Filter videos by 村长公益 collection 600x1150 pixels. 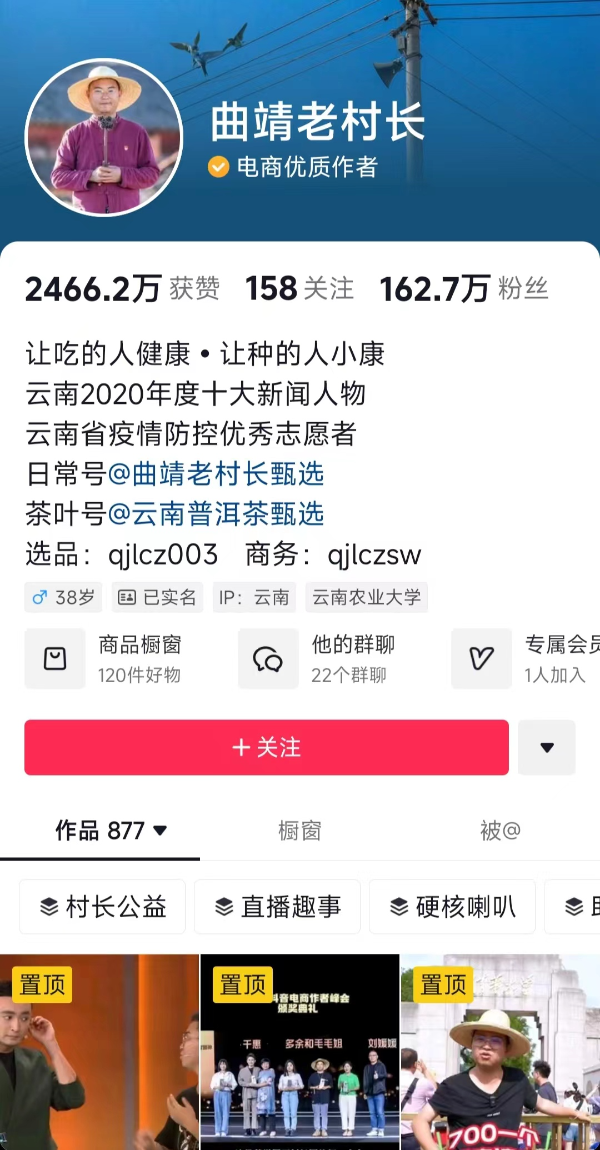pos(102,907)
